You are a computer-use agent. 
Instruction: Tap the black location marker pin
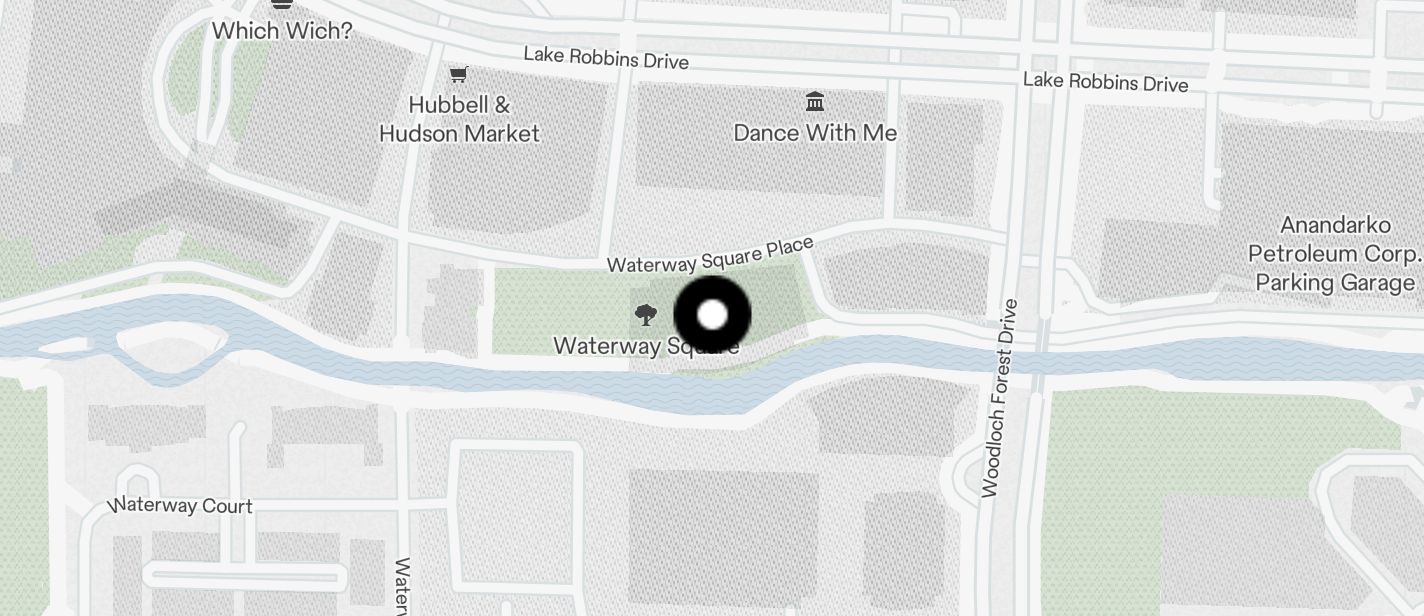pos(712,315)
